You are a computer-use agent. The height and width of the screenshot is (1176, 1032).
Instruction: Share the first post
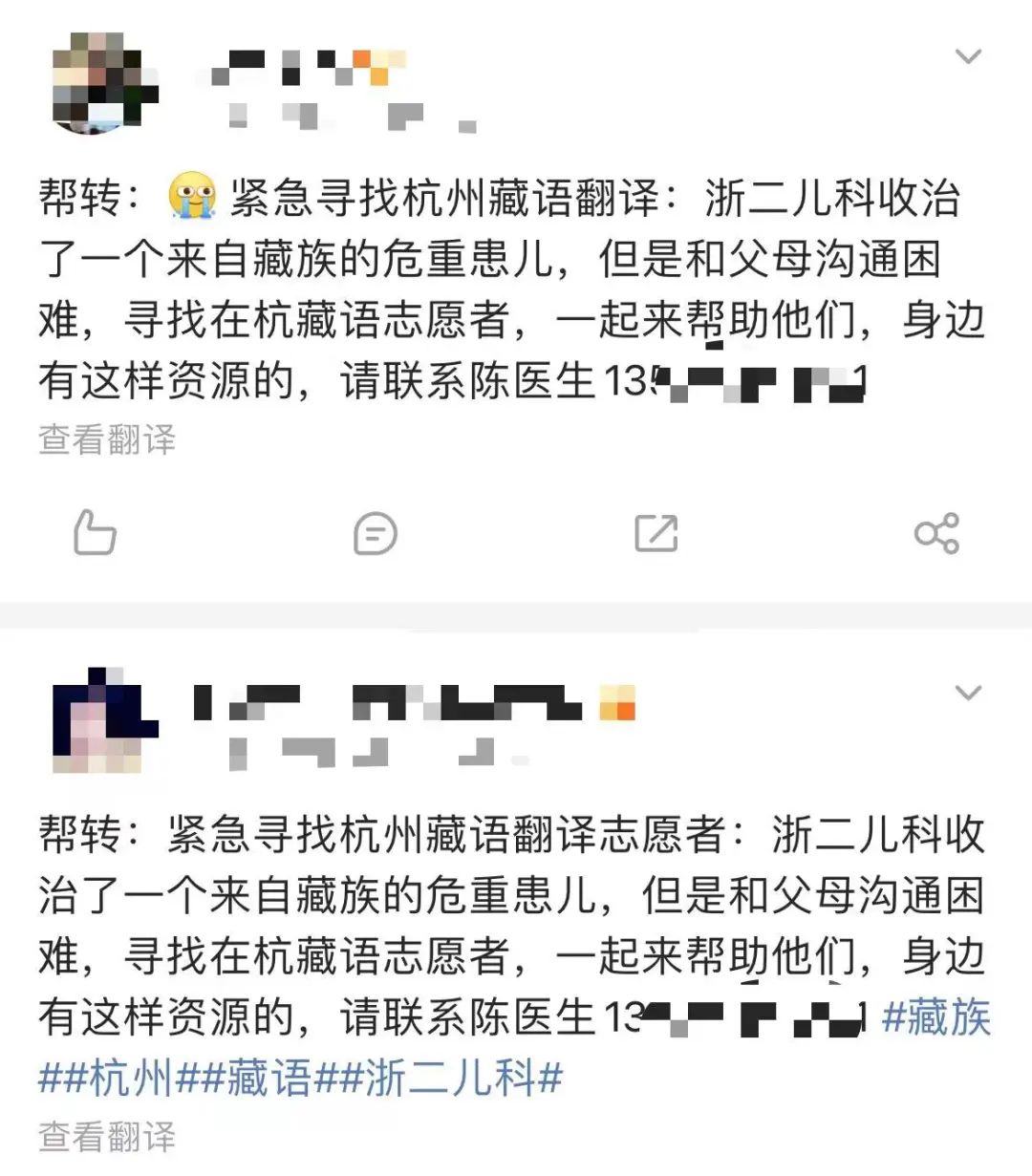tap(936, 533)
